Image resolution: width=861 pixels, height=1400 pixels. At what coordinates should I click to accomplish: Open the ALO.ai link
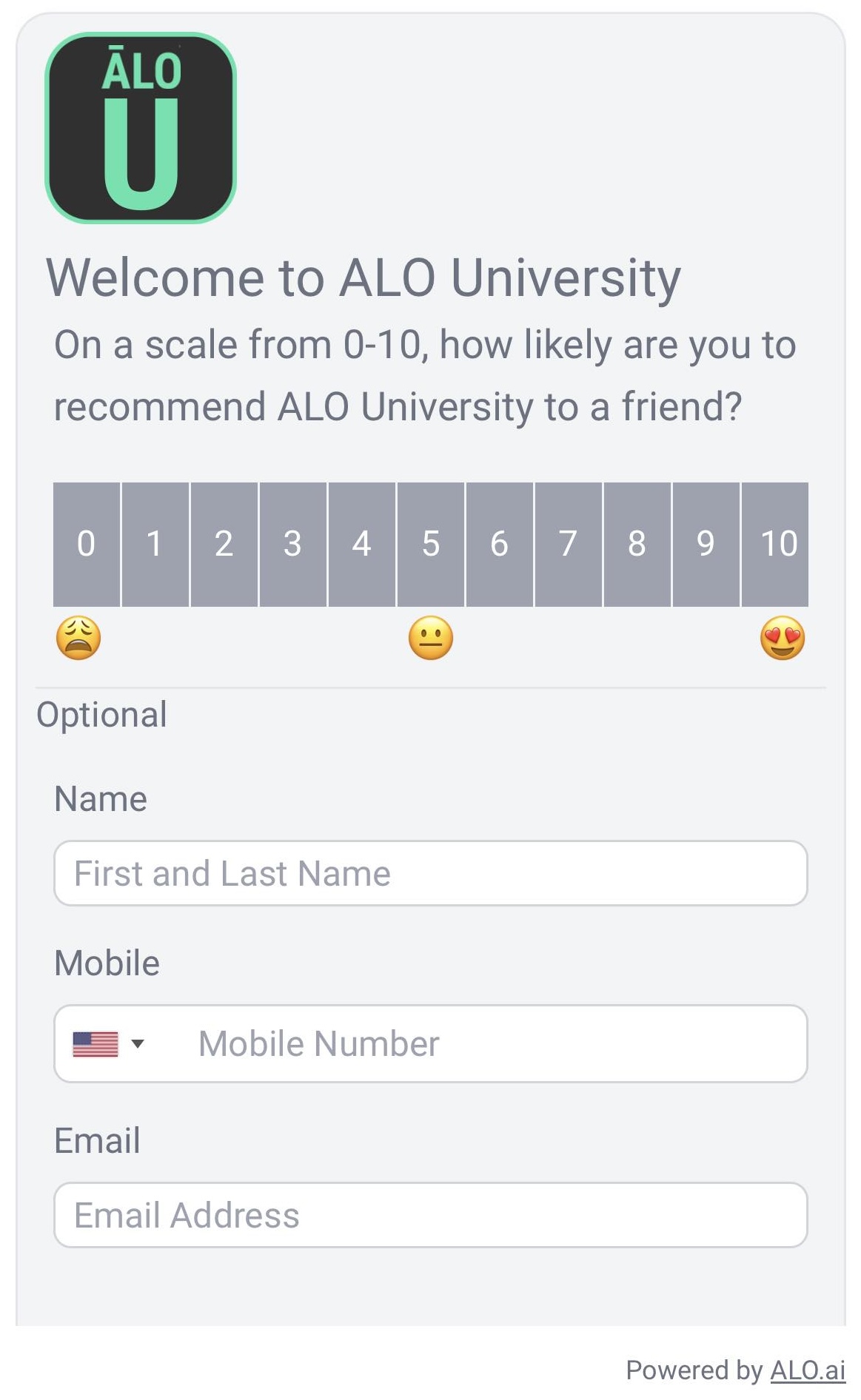808,1370
